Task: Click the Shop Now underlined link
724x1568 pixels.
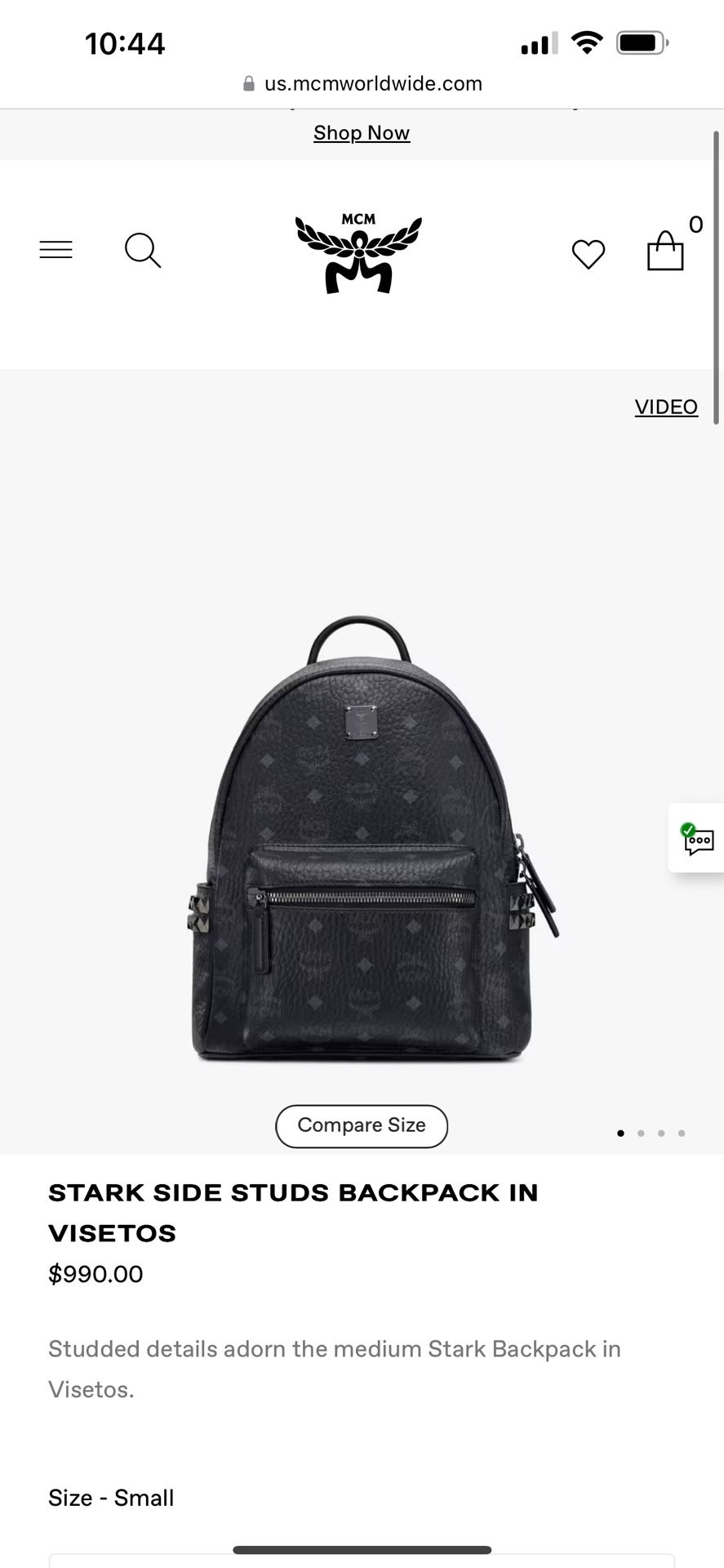Action: point(361,132)
